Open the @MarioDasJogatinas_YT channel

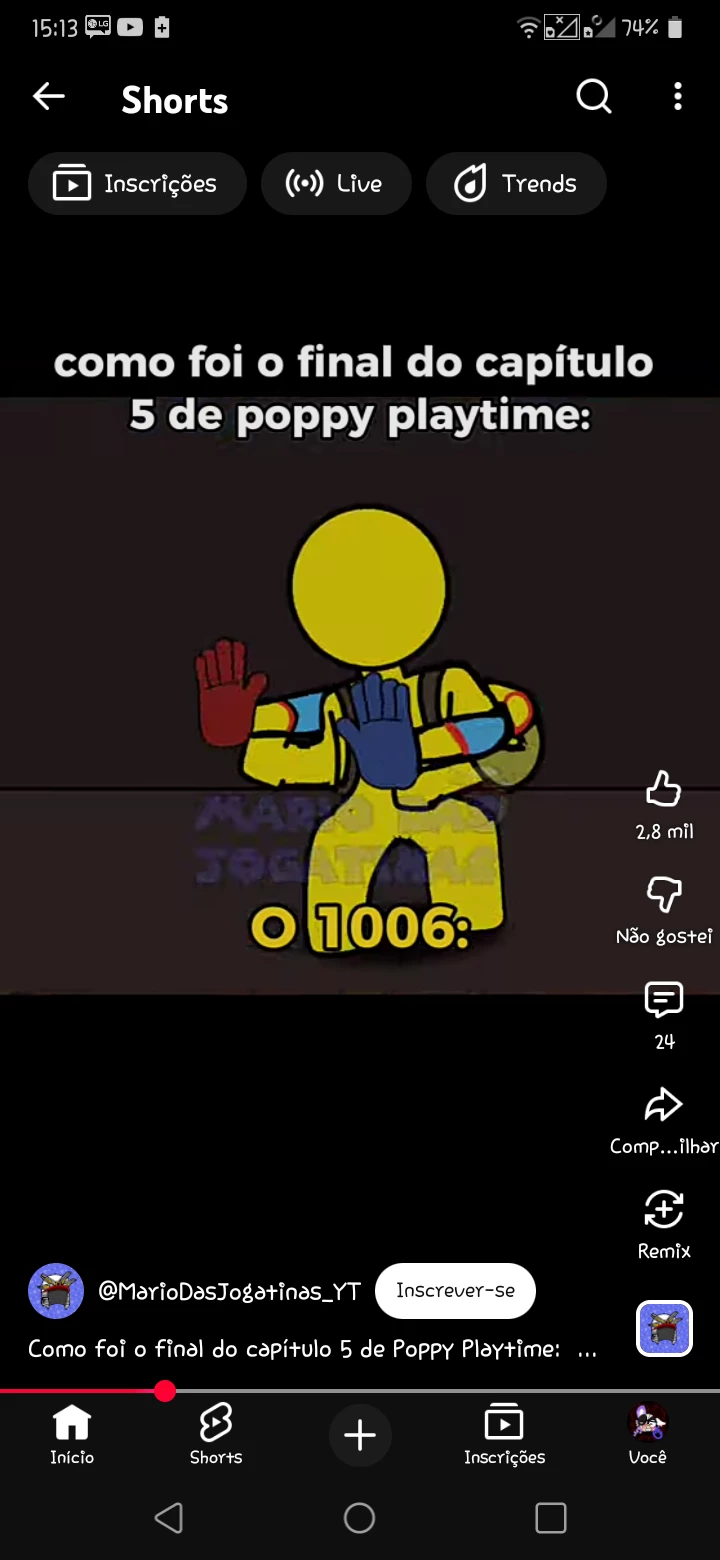[229, 1291]
